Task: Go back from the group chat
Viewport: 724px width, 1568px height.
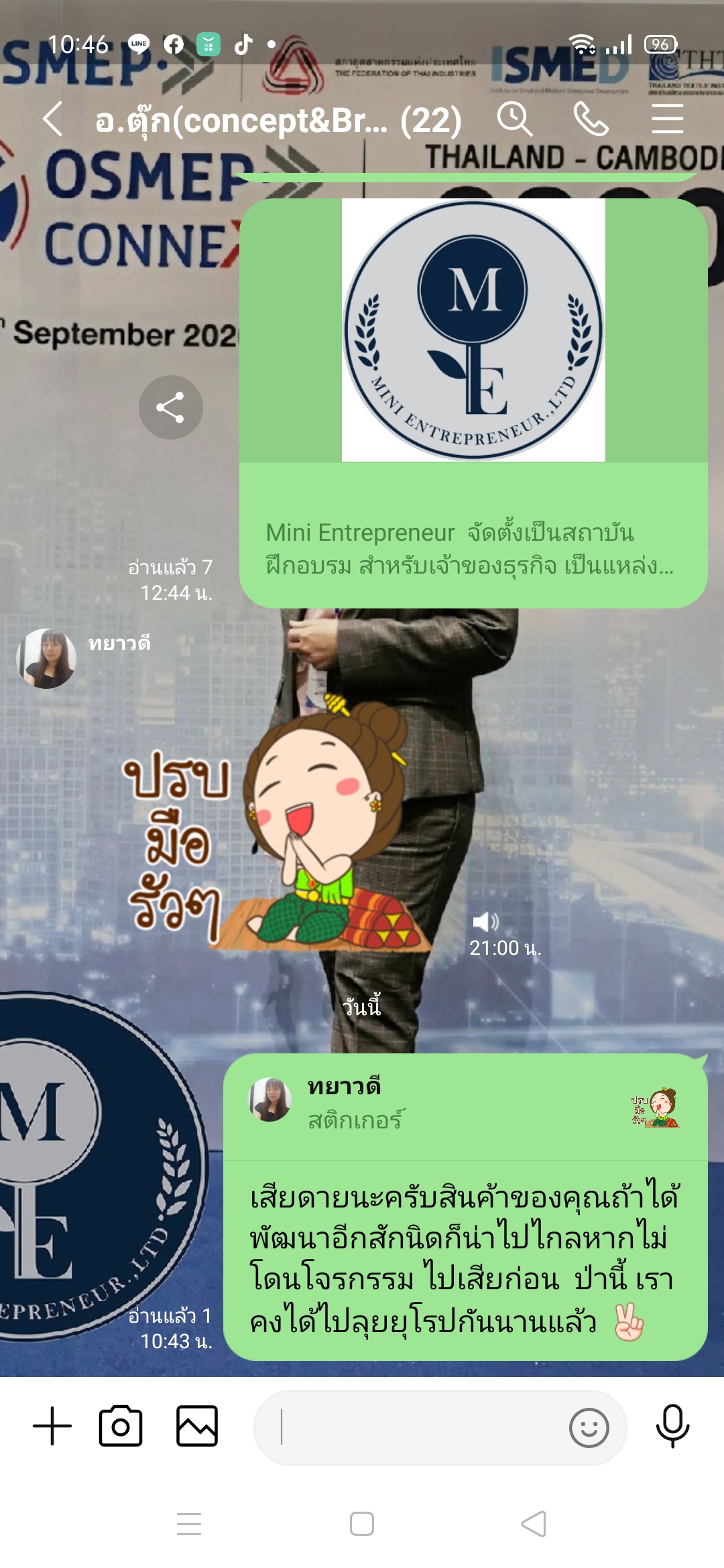Action: pos(52,120)
